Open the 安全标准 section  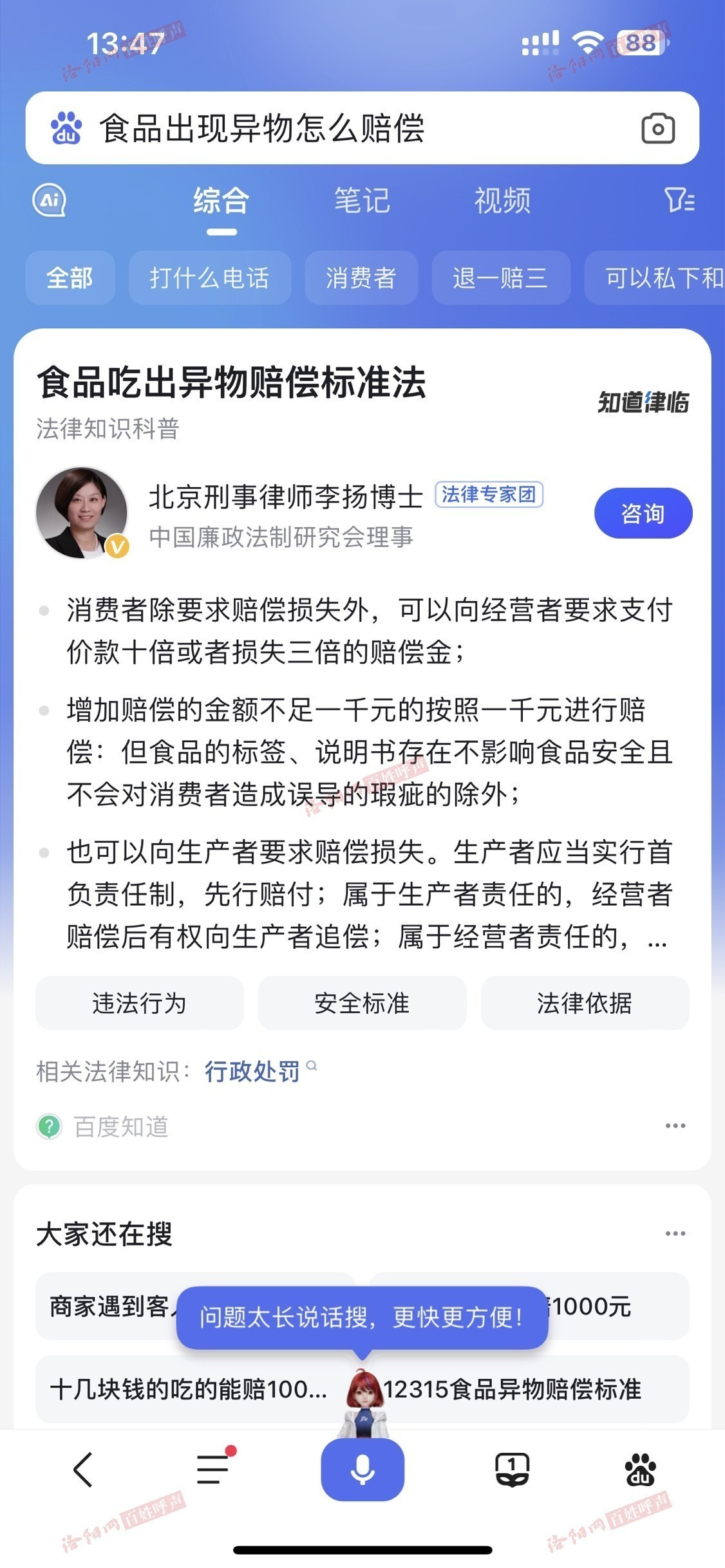click(362, 1003)
